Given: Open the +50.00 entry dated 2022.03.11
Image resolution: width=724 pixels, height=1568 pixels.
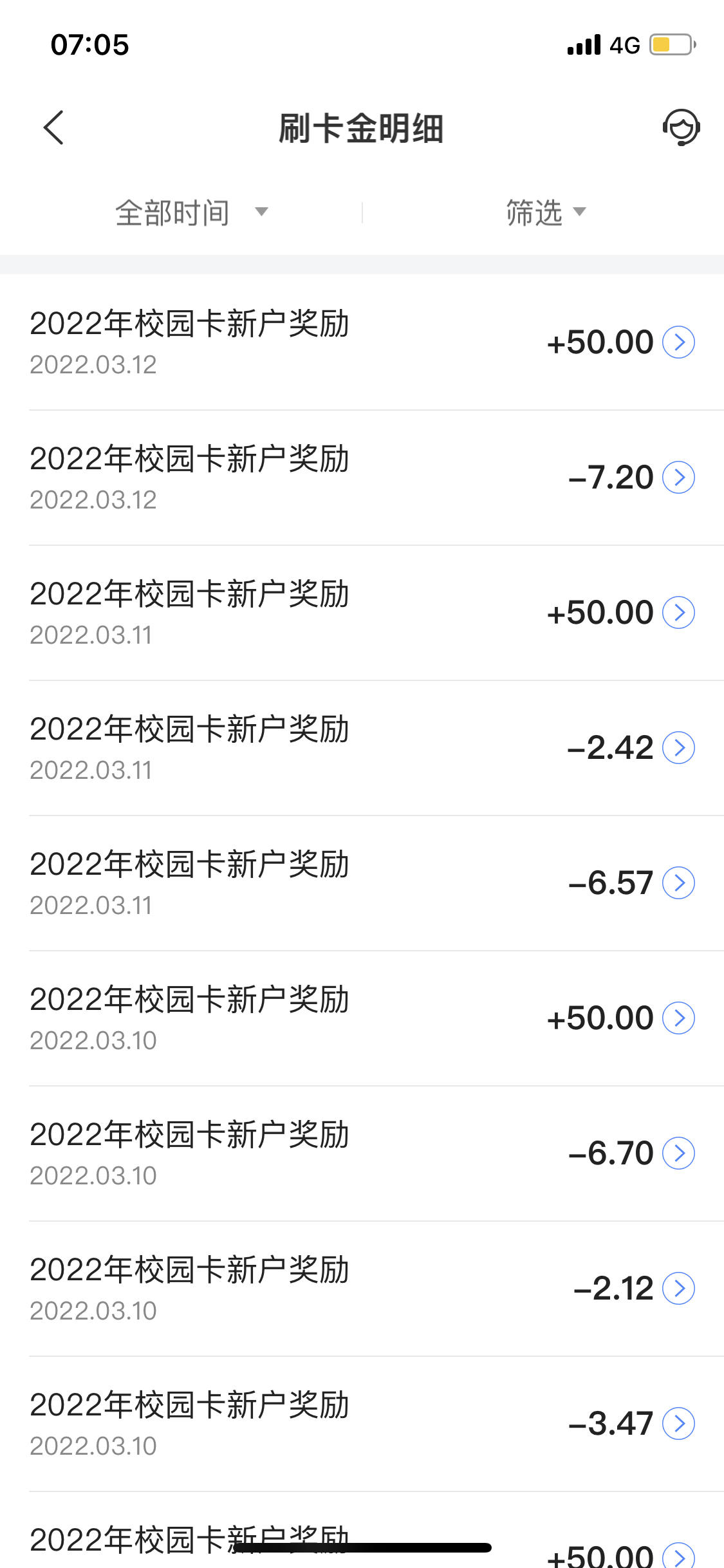Looking at the screenshot, I should coord(362,613).
